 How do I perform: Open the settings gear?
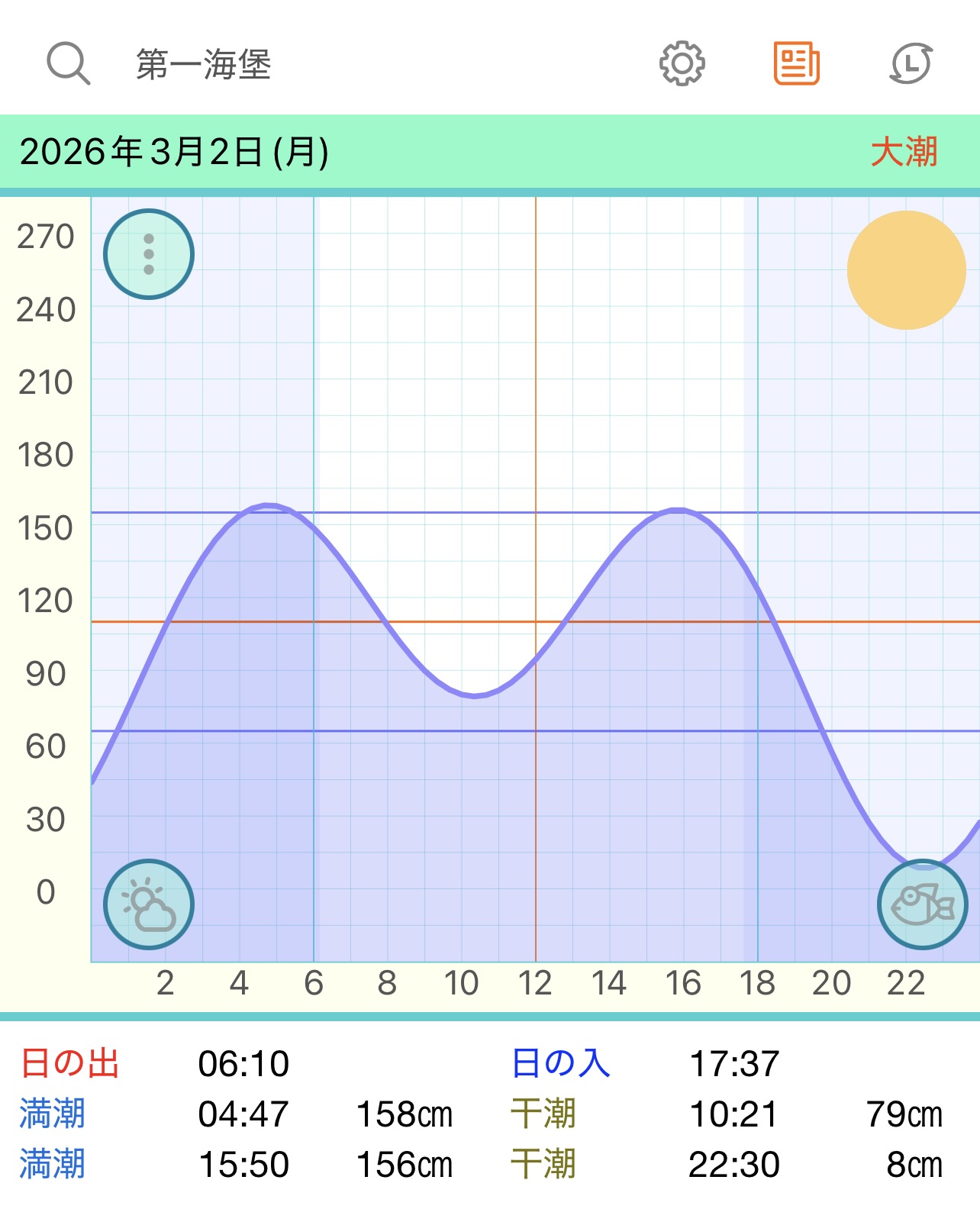pyautogui.click(x=682, y=63)
